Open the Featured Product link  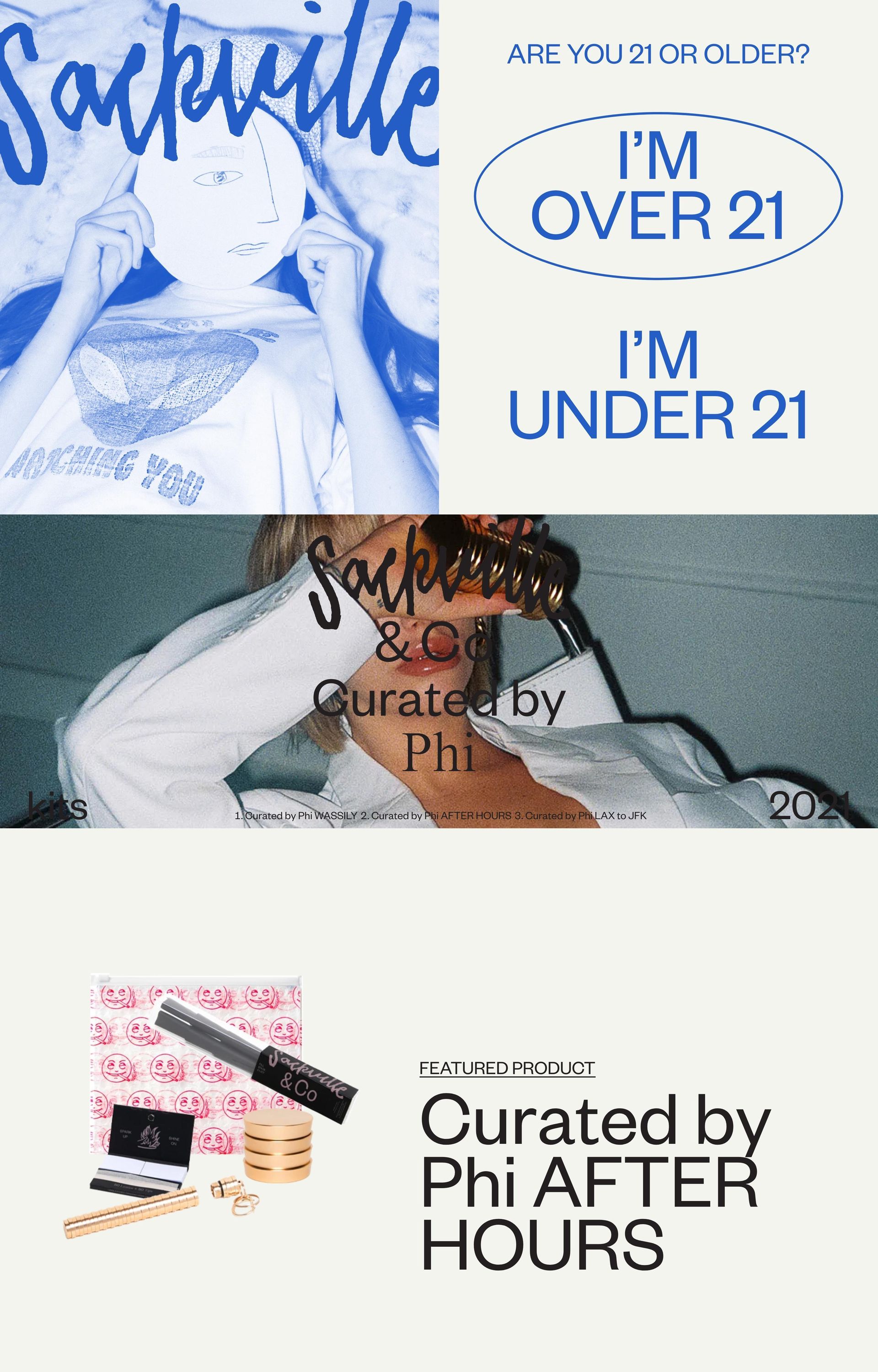click(x=507, y=1067)
